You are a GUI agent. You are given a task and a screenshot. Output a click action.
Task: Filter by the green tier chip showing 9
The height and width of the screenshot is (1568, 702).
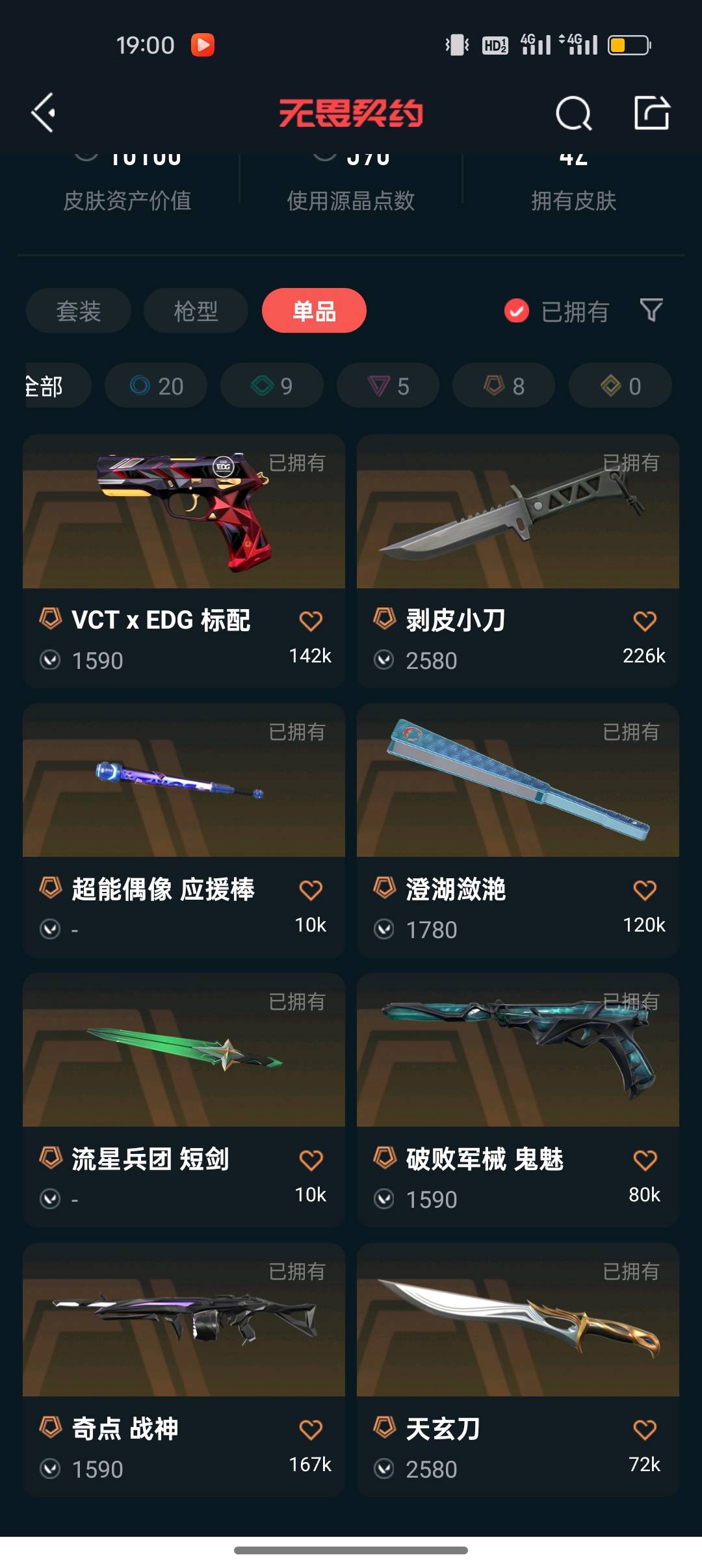(x=272, y=385)
